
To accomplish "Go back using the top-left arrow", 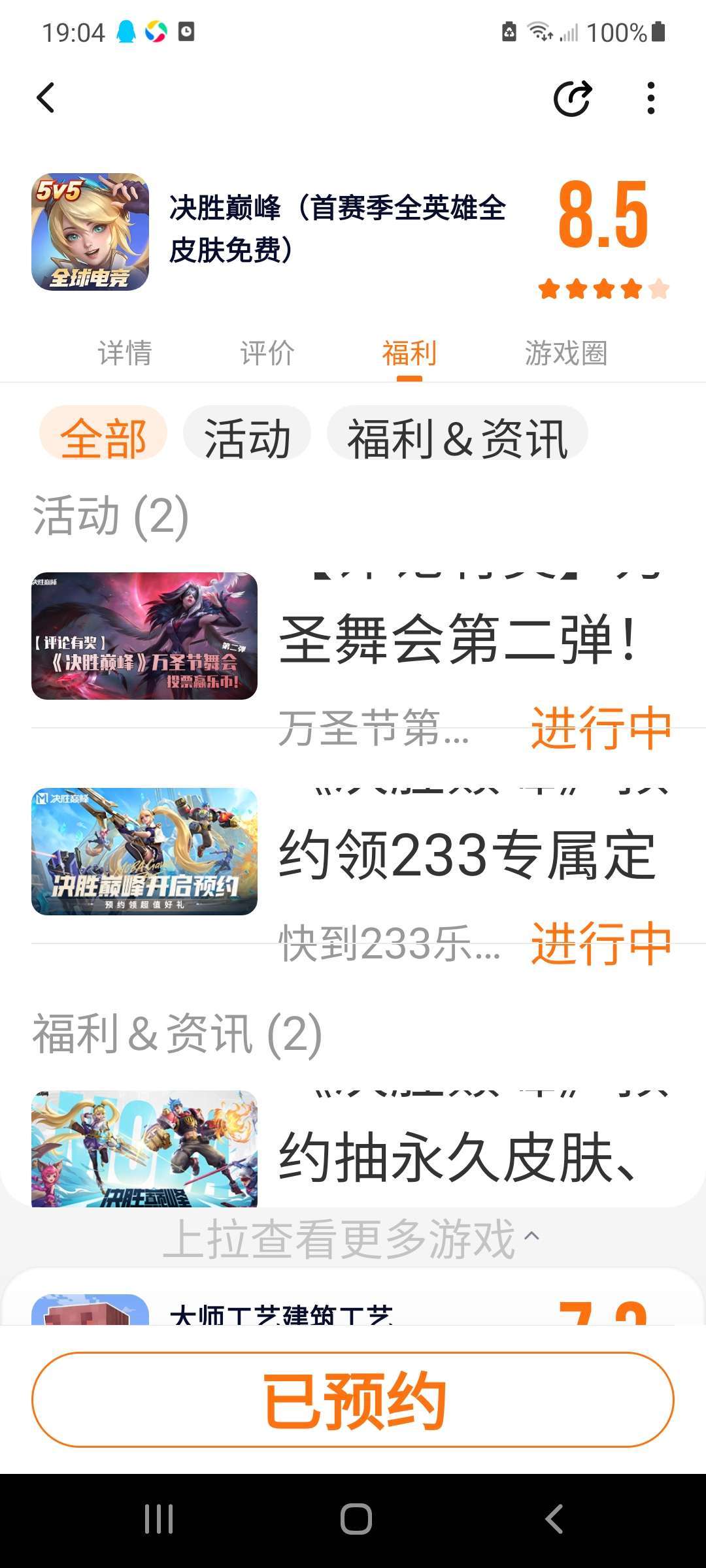I will click(x=46, y=99).
